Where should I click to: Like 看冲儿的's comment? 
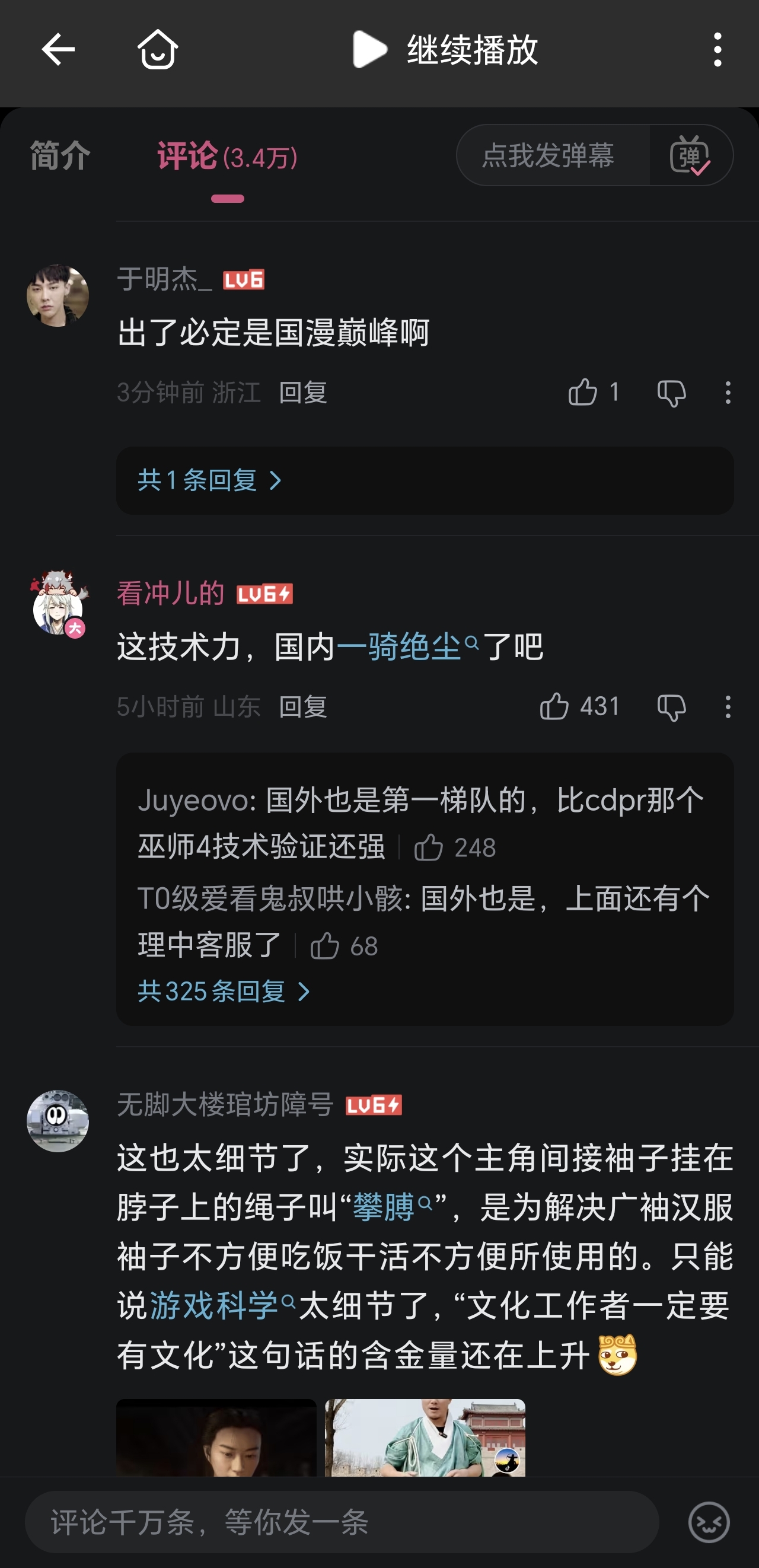(554, 707)
